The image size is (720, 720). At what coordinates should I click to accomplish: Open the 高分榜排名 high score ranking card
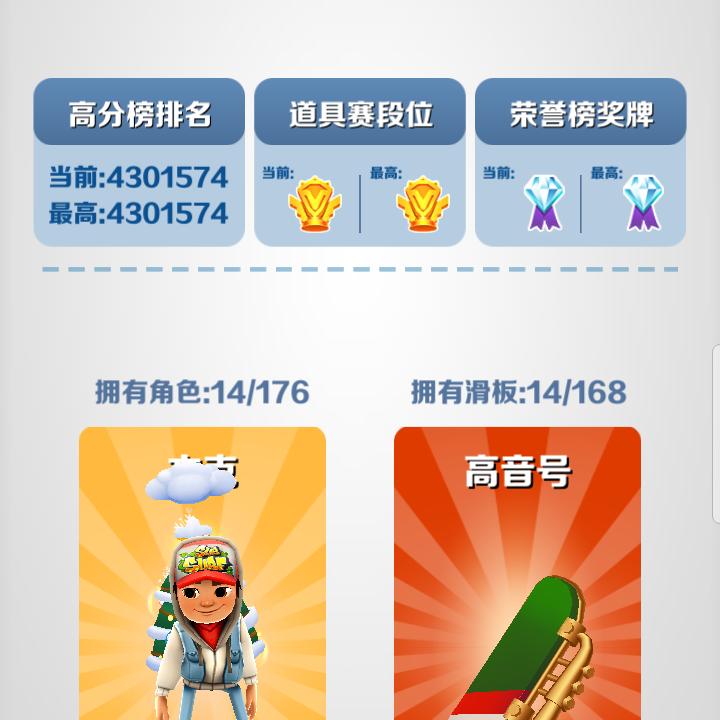tap(139, 162)
